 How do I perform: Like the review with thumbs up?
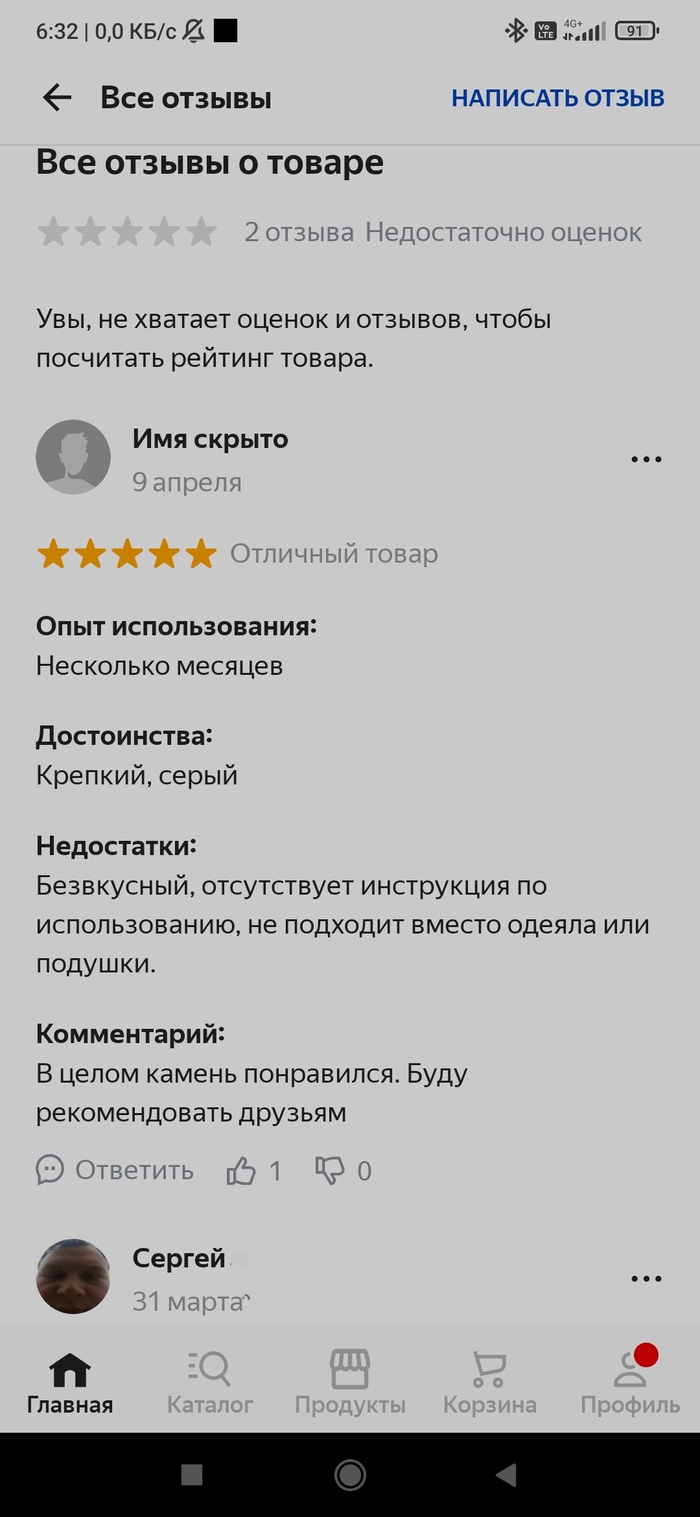point(242,1170)
